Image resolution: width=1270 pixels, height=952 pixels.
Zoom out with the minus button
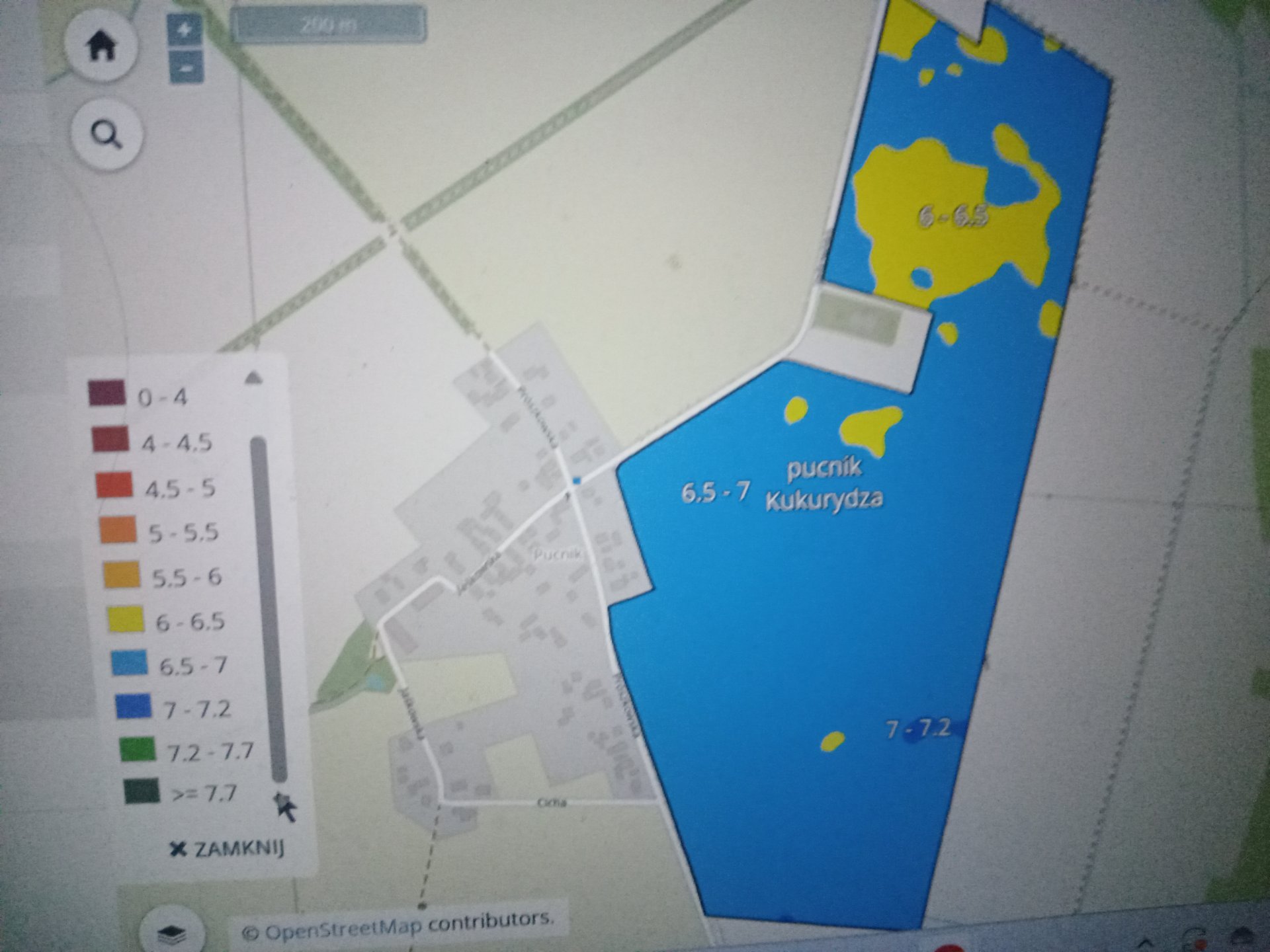point(186,67)
